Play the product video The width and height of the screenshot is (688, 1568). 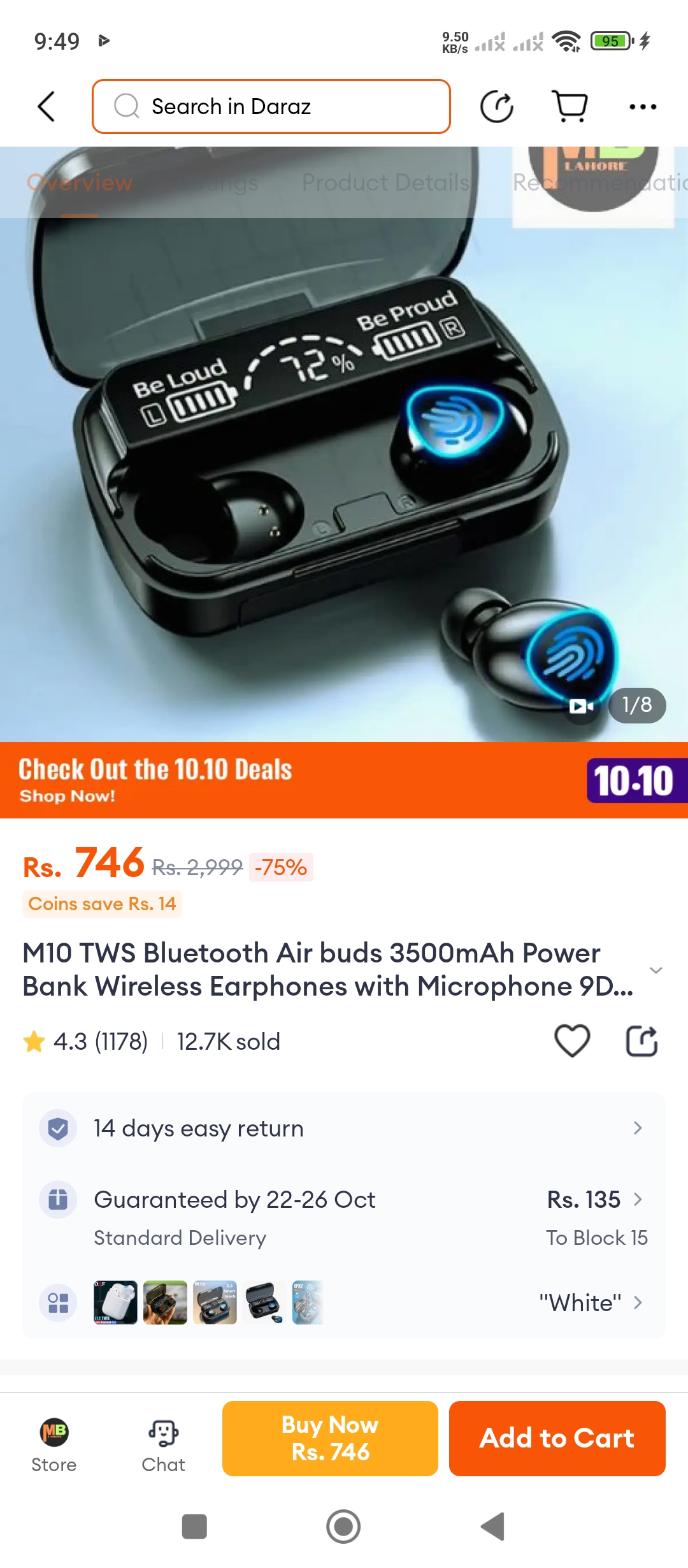coord(581,706)
